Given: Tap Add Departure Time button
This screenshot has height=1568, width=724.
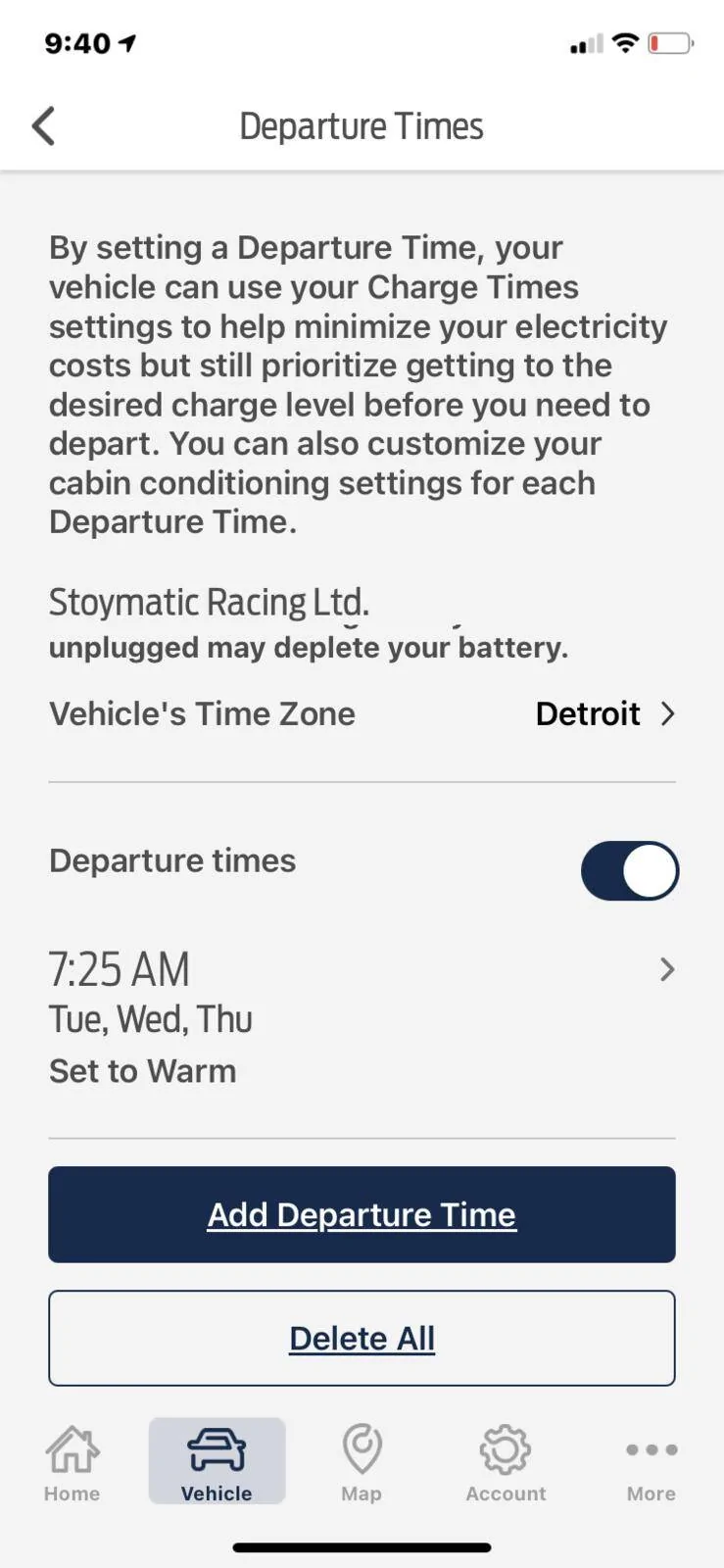Looking at the screenshot, I should [x=362, y=1214].
